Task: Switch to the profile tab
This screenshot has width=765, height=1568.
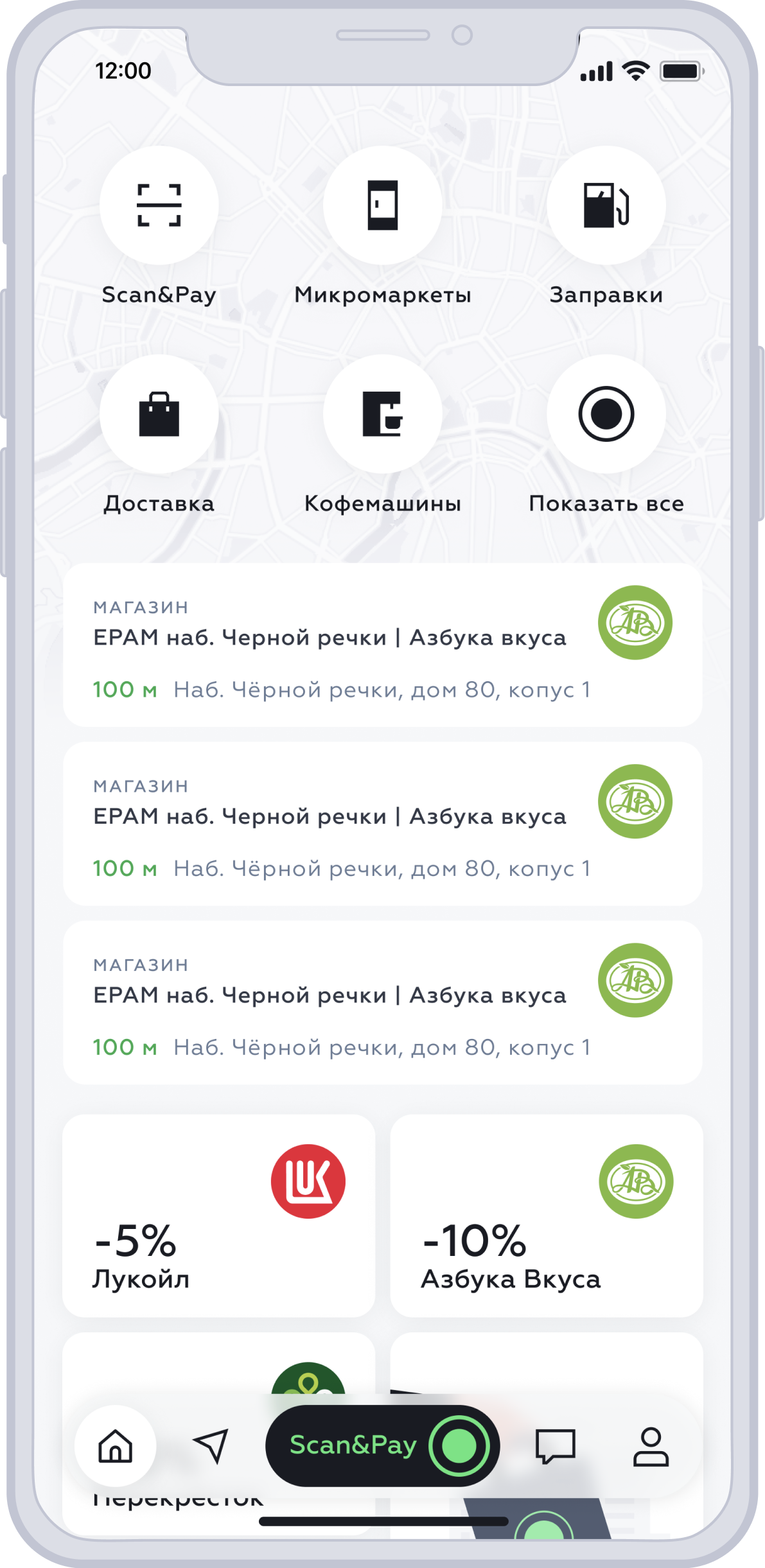Action: 651,1446
